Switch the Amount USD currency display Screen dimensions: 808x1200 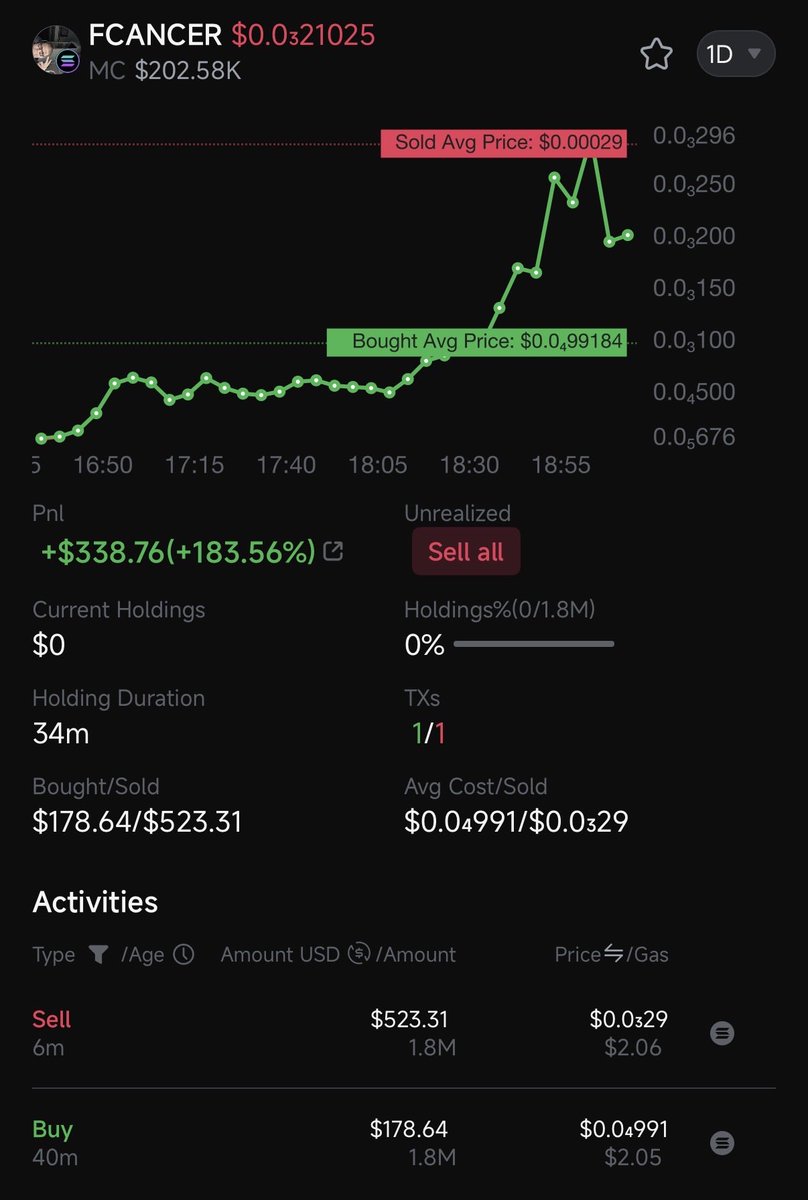point(359,955)
